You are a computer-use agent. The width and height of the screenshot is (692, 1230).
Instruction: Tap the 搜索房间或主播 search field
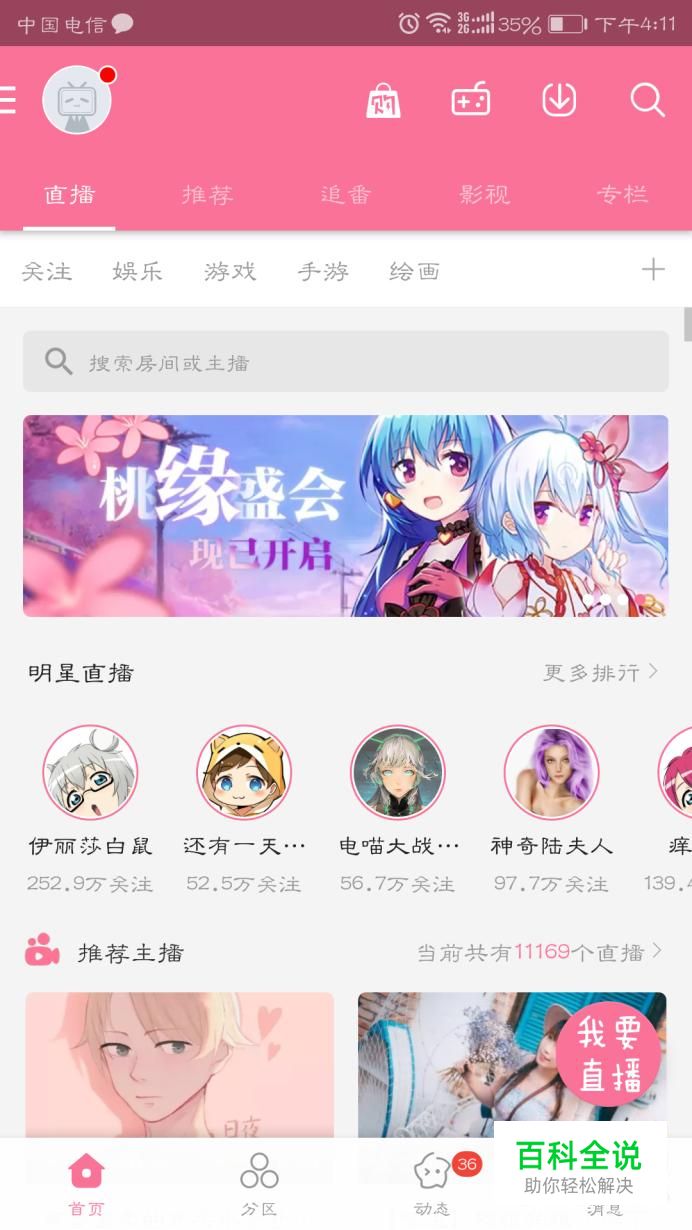pos(346,362)
